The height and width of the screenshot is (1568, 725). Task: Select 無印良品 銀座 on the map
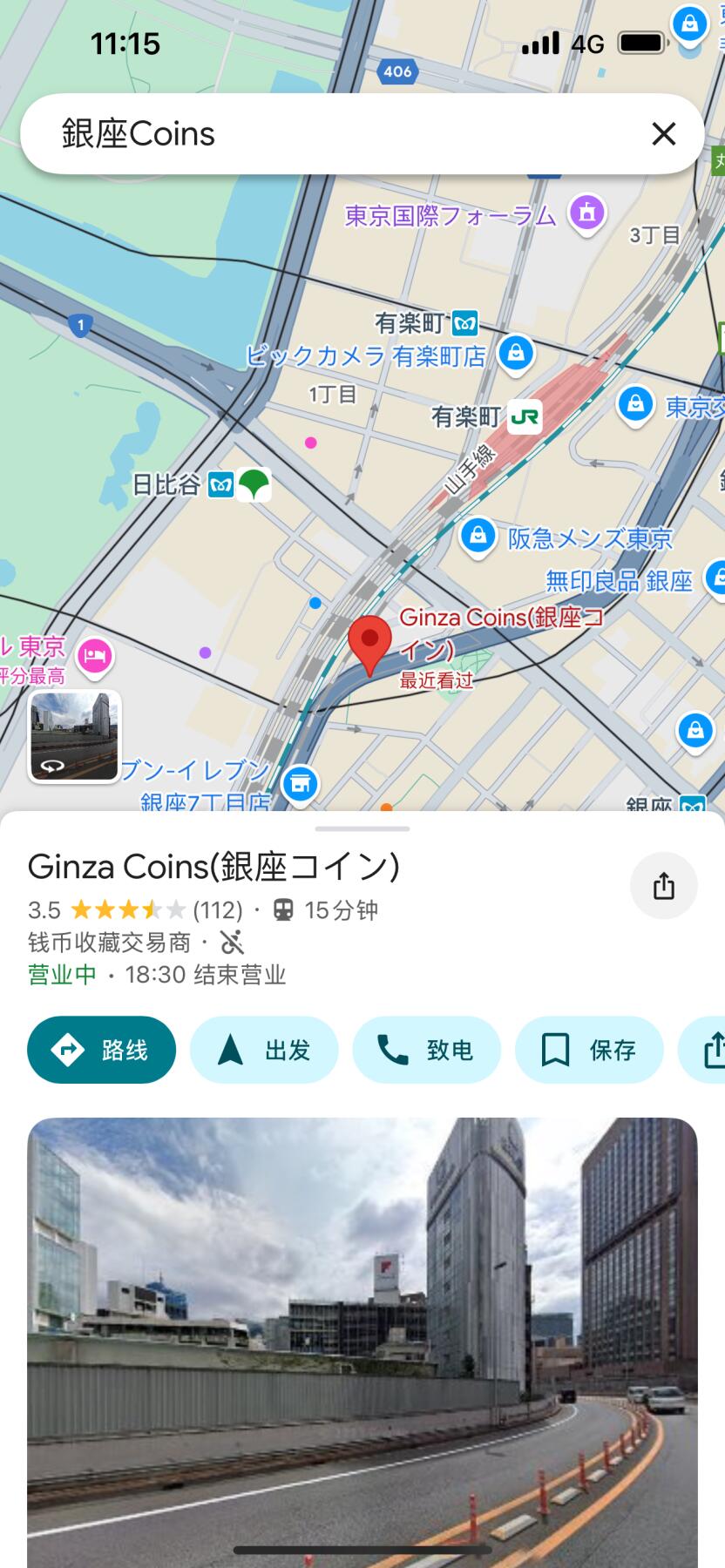click(619, 581)
